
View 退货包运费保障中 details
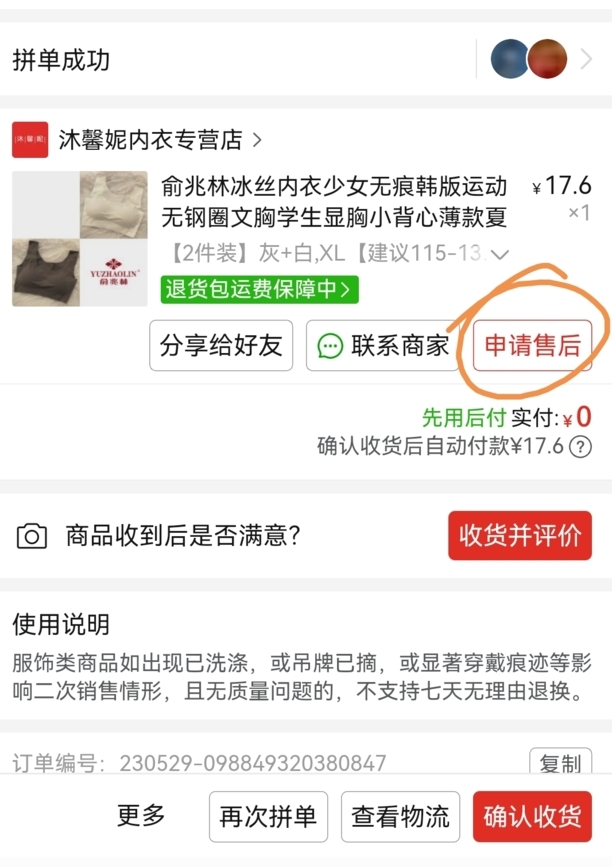click(x=259, y=290)
